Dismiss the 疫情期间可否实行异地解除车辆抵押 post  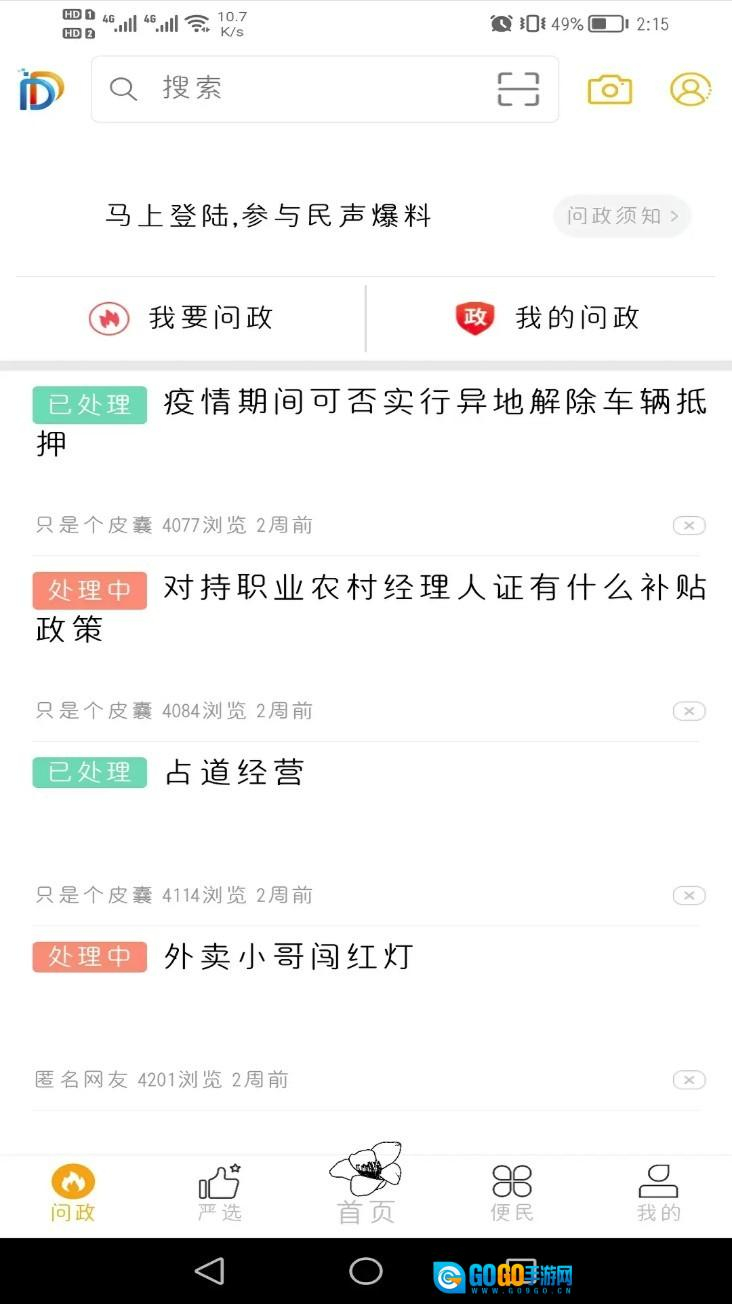coord(689,526)
